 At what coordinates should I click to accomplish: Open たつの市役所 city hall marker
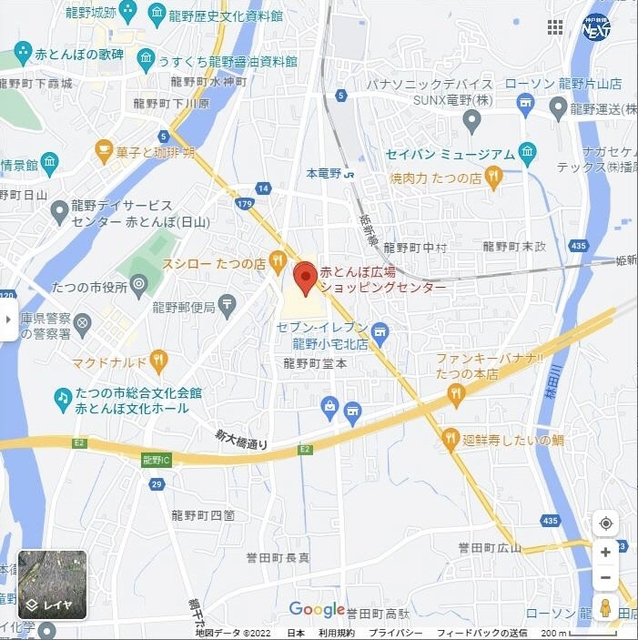point(139,286)
